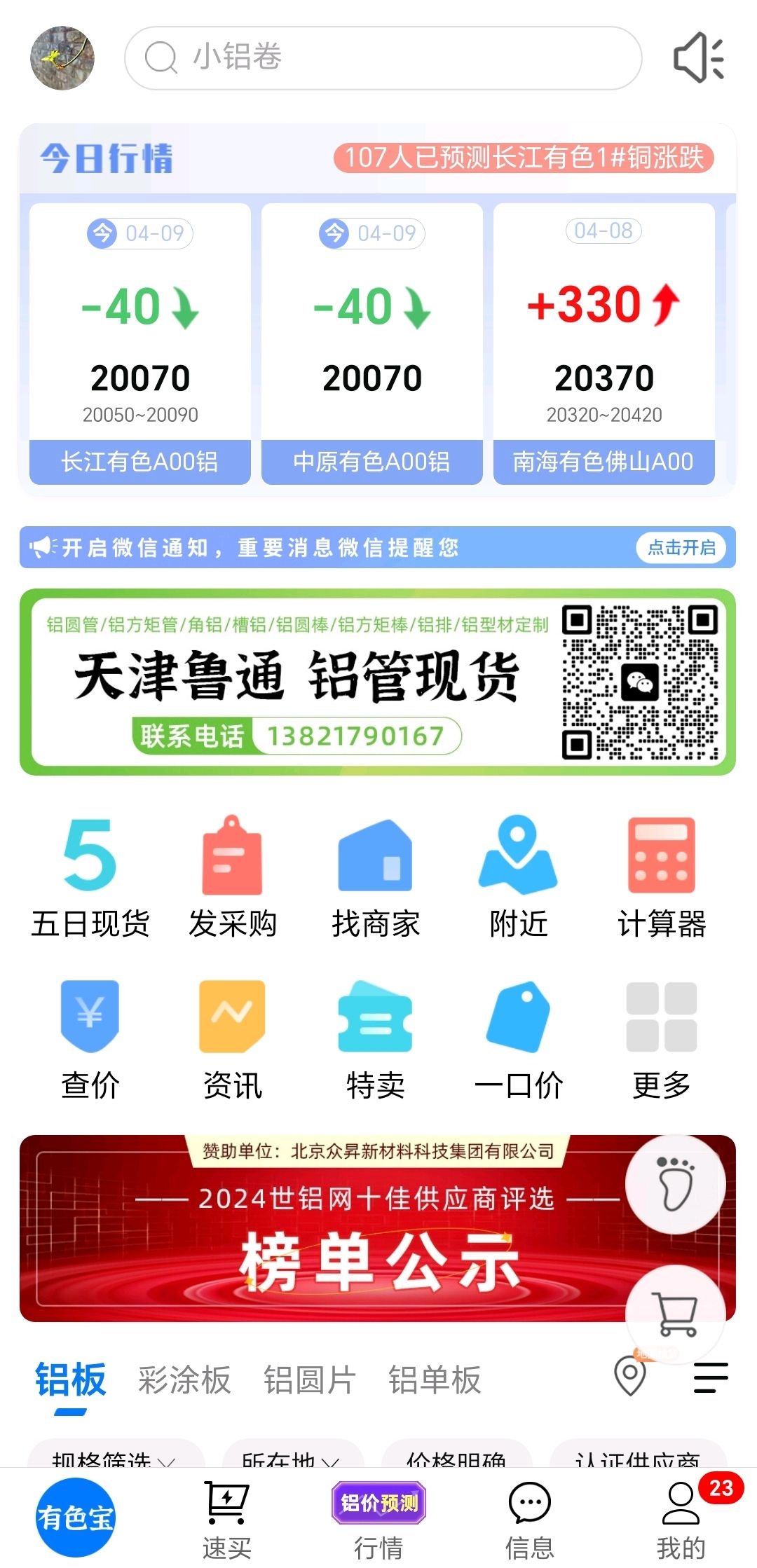Open the 南海有色佛山A00 price card
Viewport: 757px width, 1568px height.
tap(604, 343)
